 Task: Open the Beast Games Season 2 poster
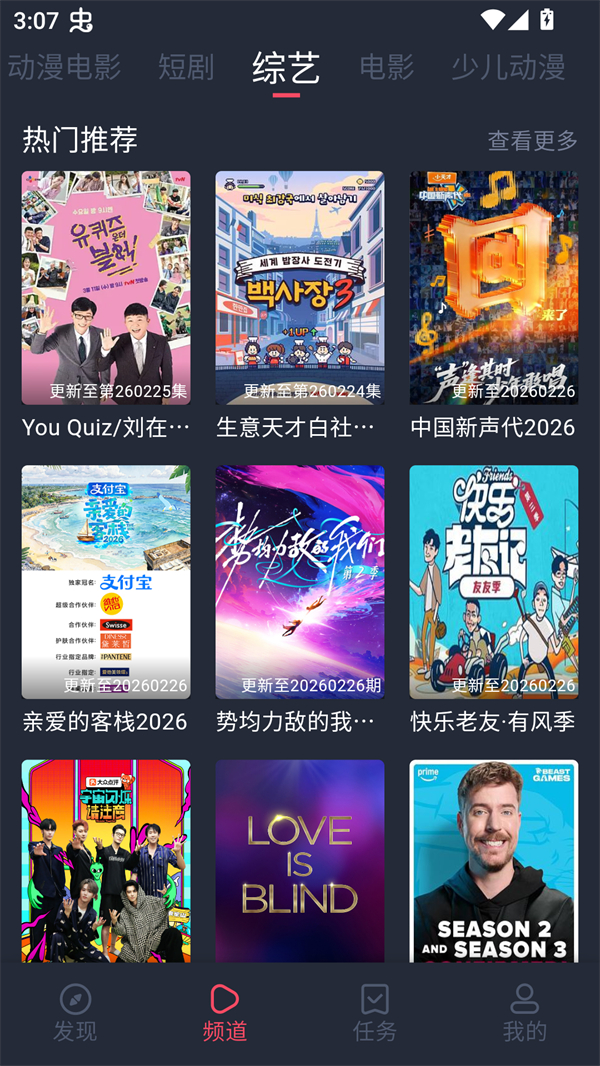click(494, 860)
